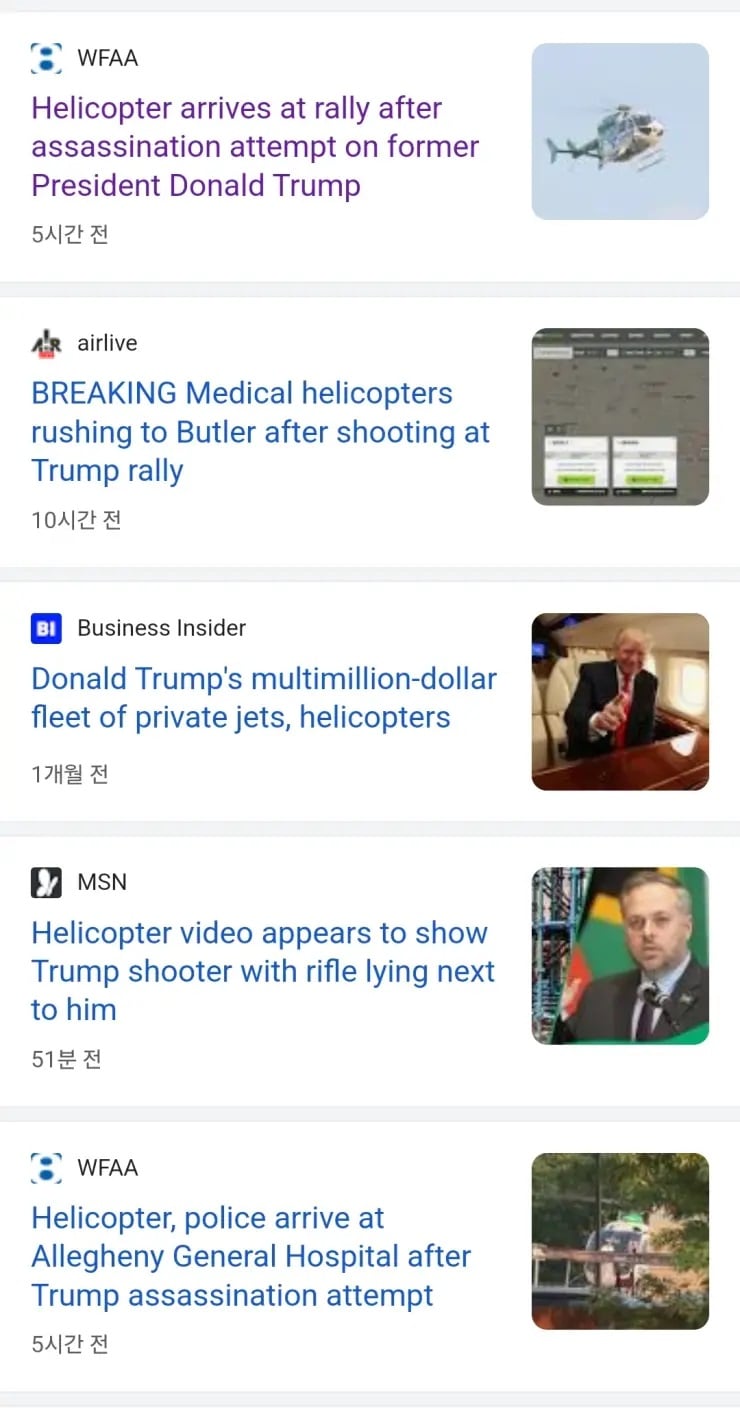This screenshot has width=740, height=1414.
Task: Open MSN article on helicopter video of shooter
Action: (x=263, y=971)
